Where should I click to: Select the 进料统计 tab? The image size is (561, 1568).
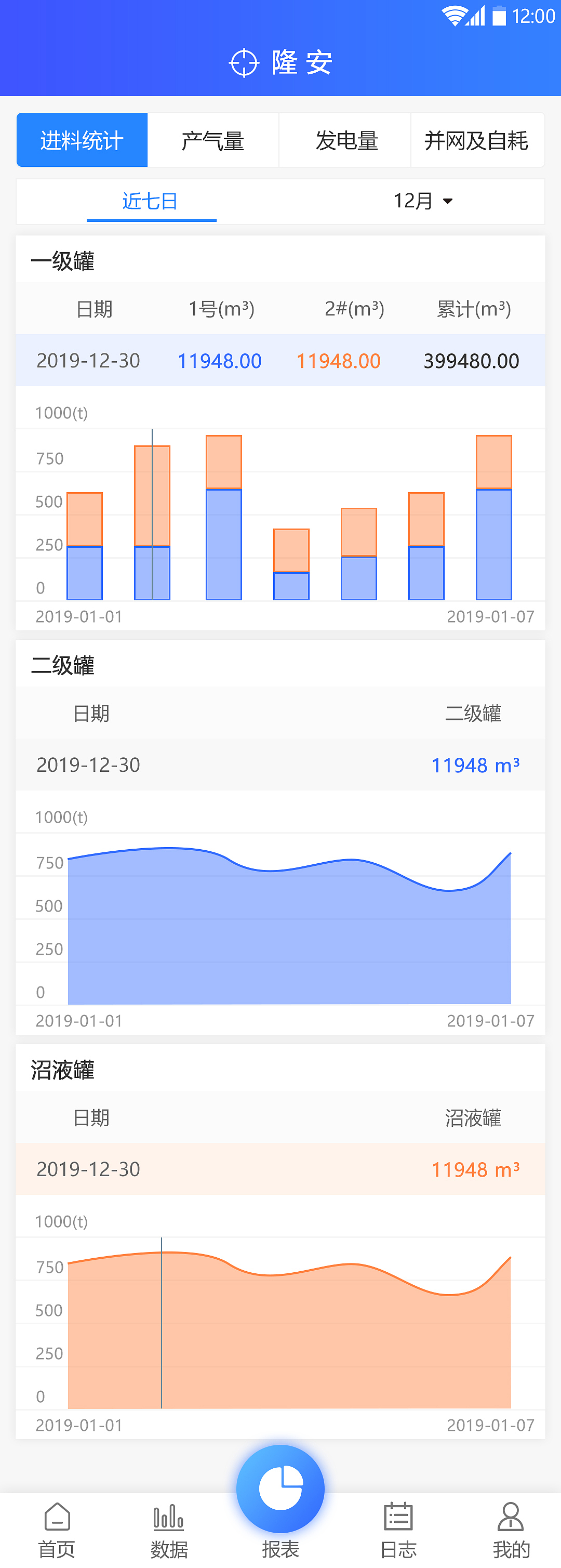(82, 141)
